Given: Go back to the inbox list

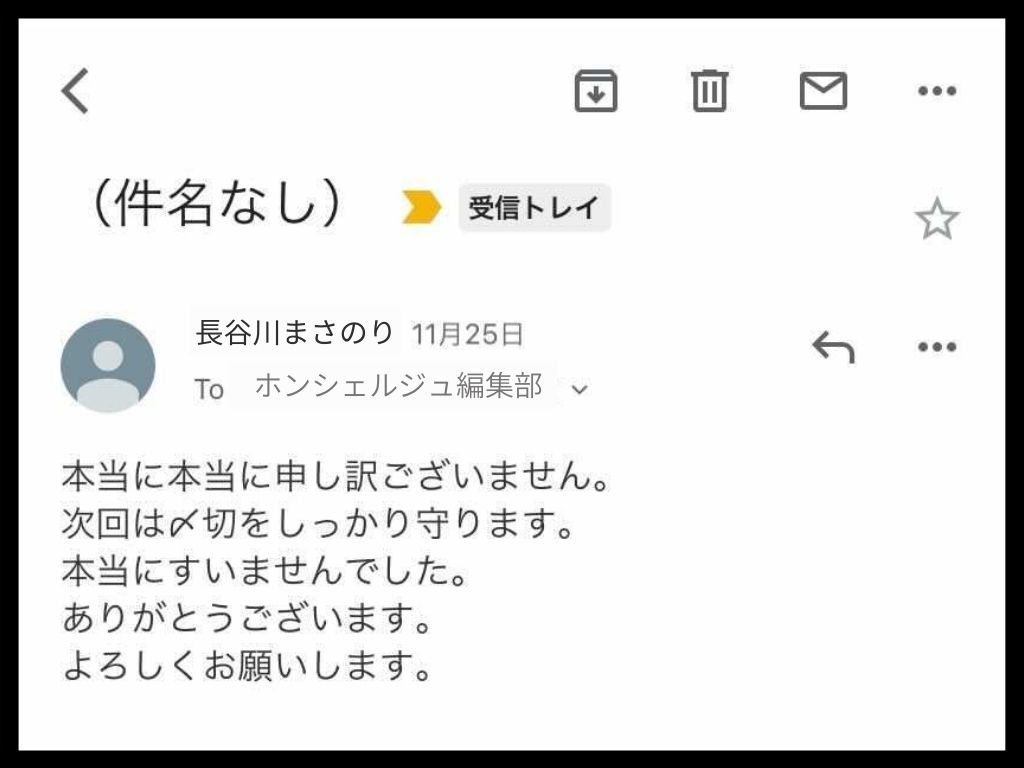Looking at the screenshot, I should (x=76, y=91).
